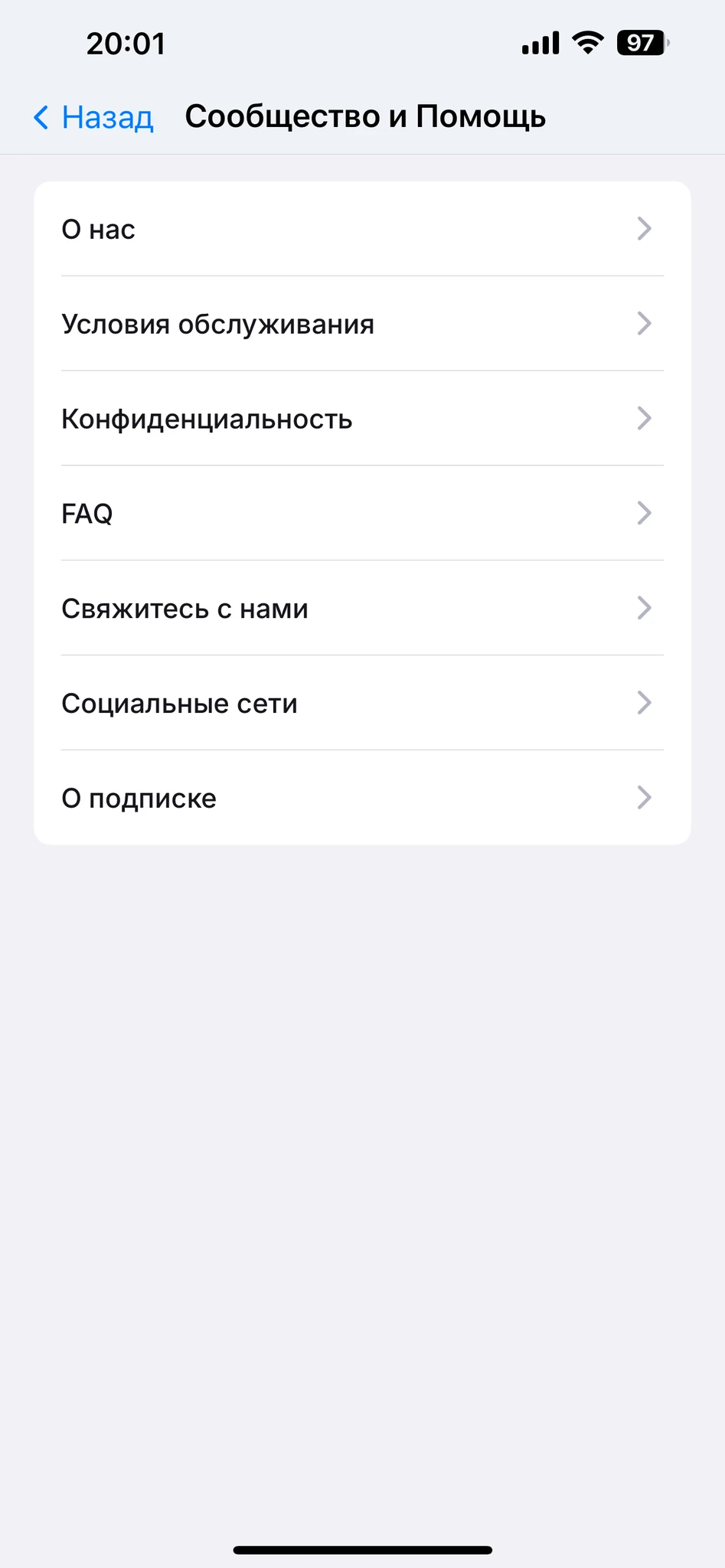This screenshot has width=725, height=1568.
Task: Go back via the Назад button
Action: (93, 117)
